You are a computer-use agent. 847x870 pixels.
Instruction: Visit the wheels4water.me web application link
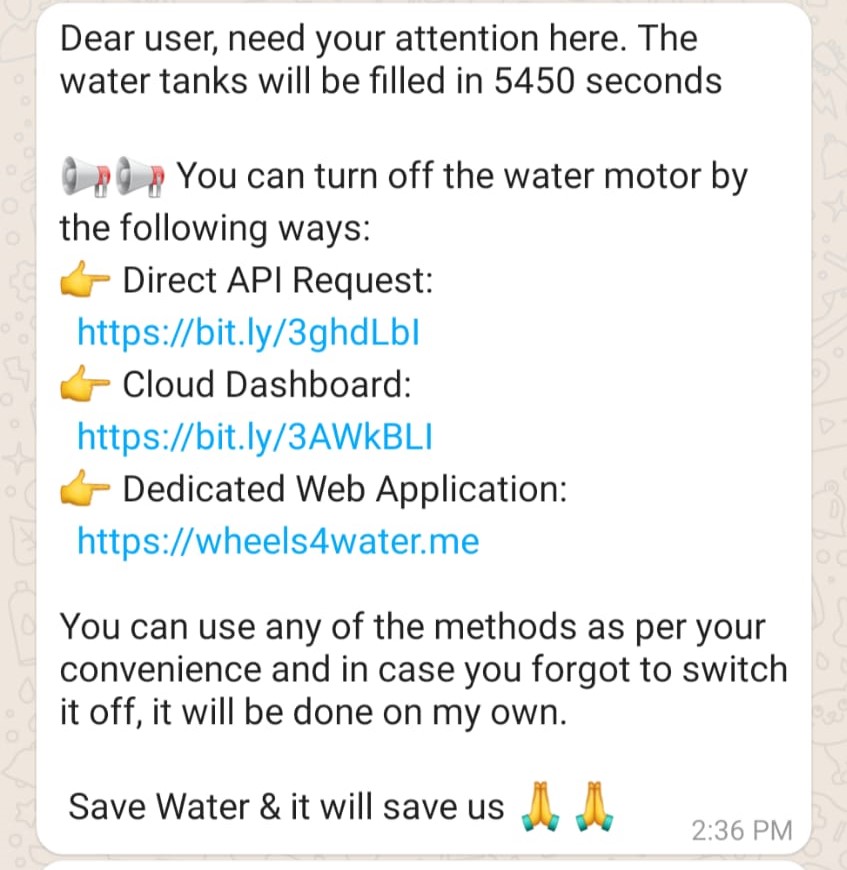[278, 540]
